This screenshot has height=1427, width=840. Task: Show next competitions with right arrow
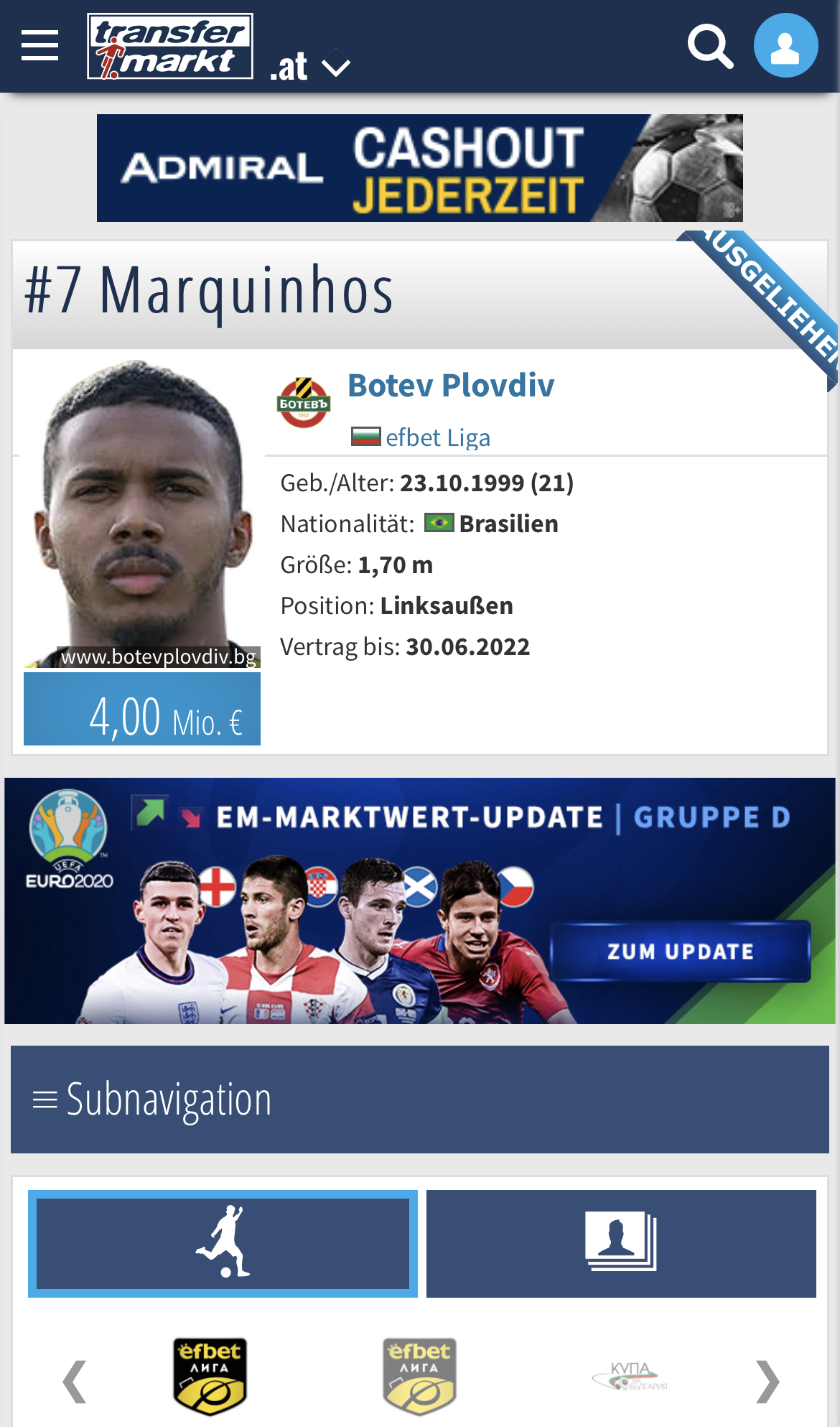click(x=767, y=1380)
